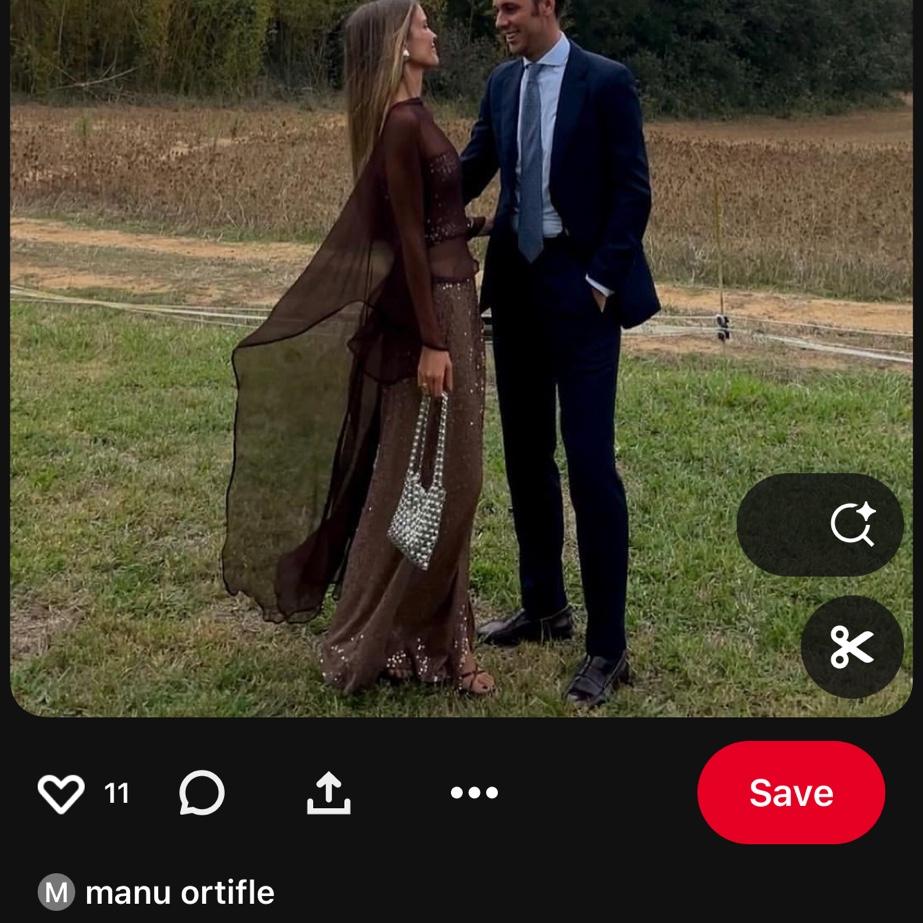The height and width of the screenshot is (923, 923).
Task: Share this pin
Action: click(x=328, y=792)
